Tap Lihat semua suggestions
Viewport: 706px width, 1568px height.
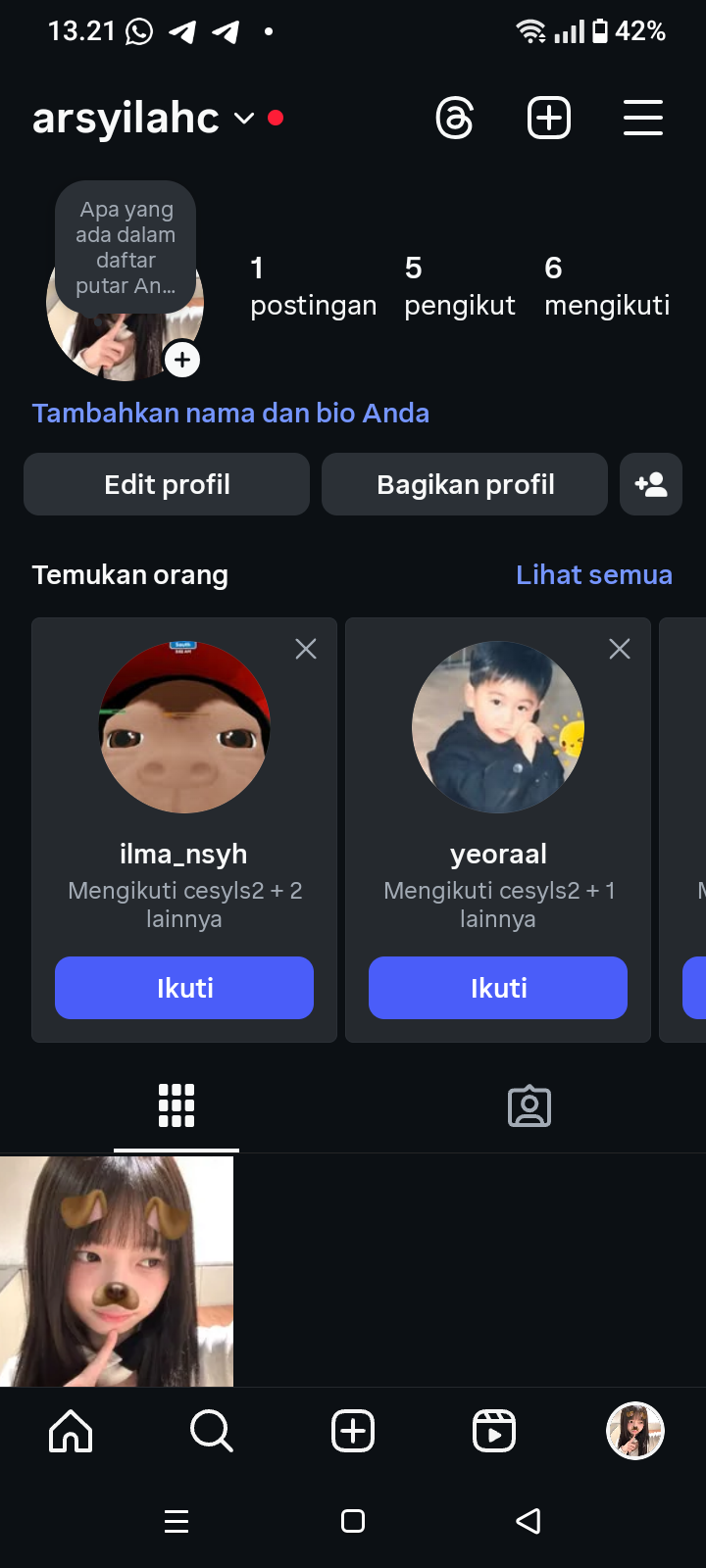594,574
